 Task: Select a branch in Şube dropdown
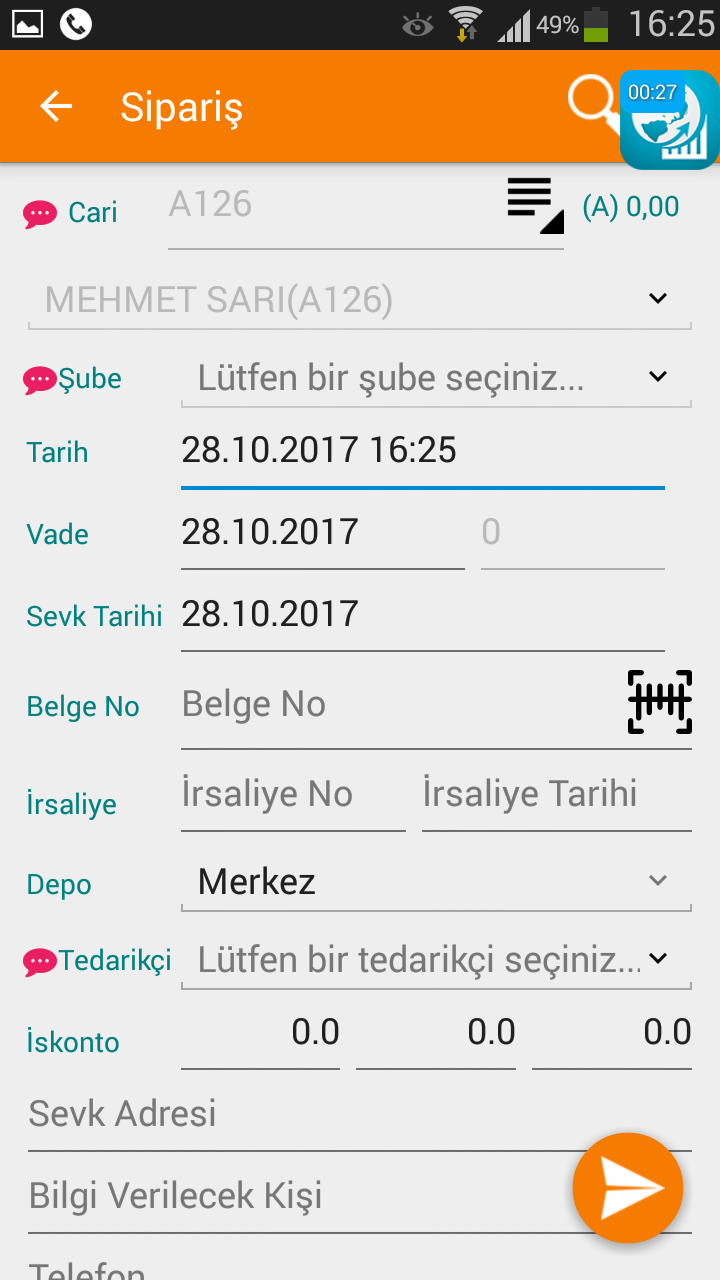click(x=436, y=378)
